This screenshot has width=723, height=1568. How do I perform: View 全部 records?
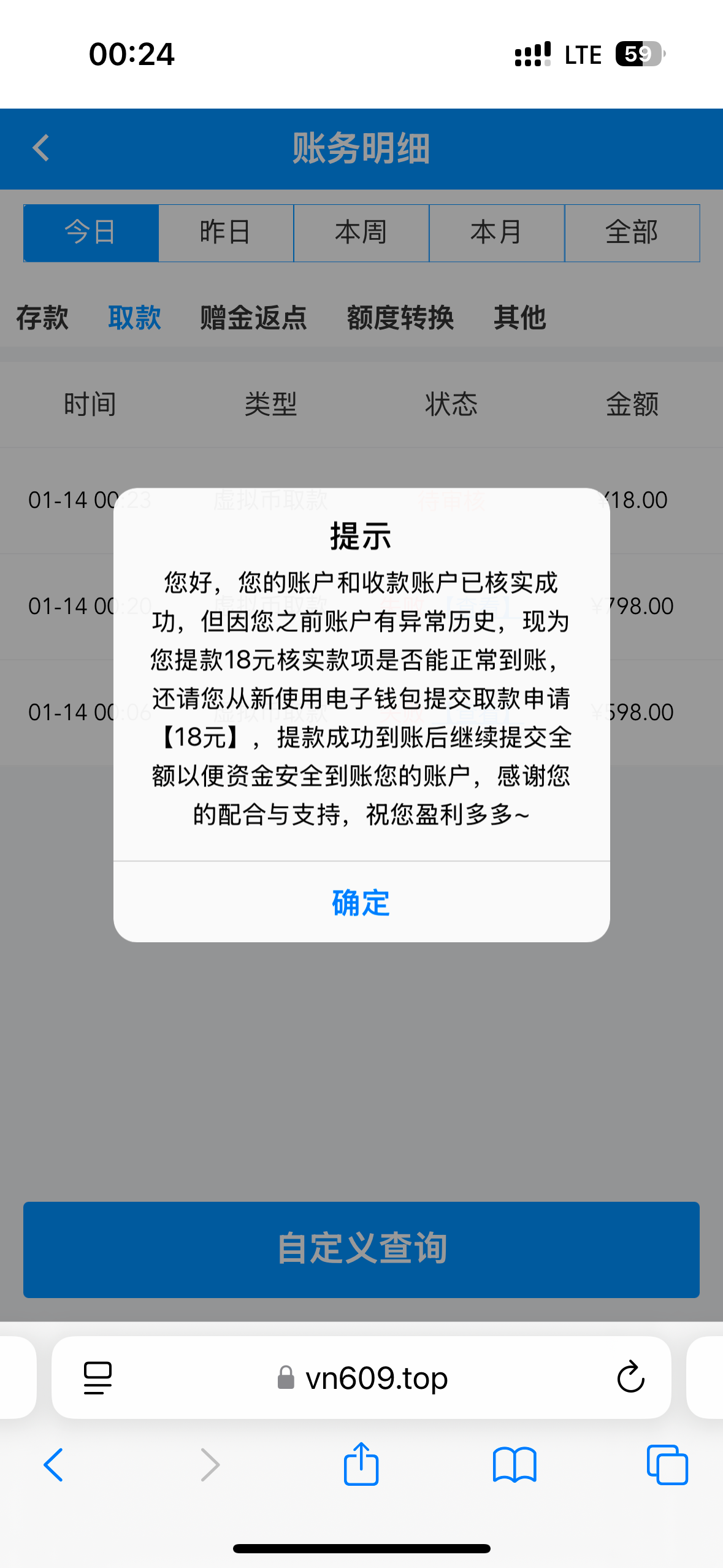coord(632,233)
